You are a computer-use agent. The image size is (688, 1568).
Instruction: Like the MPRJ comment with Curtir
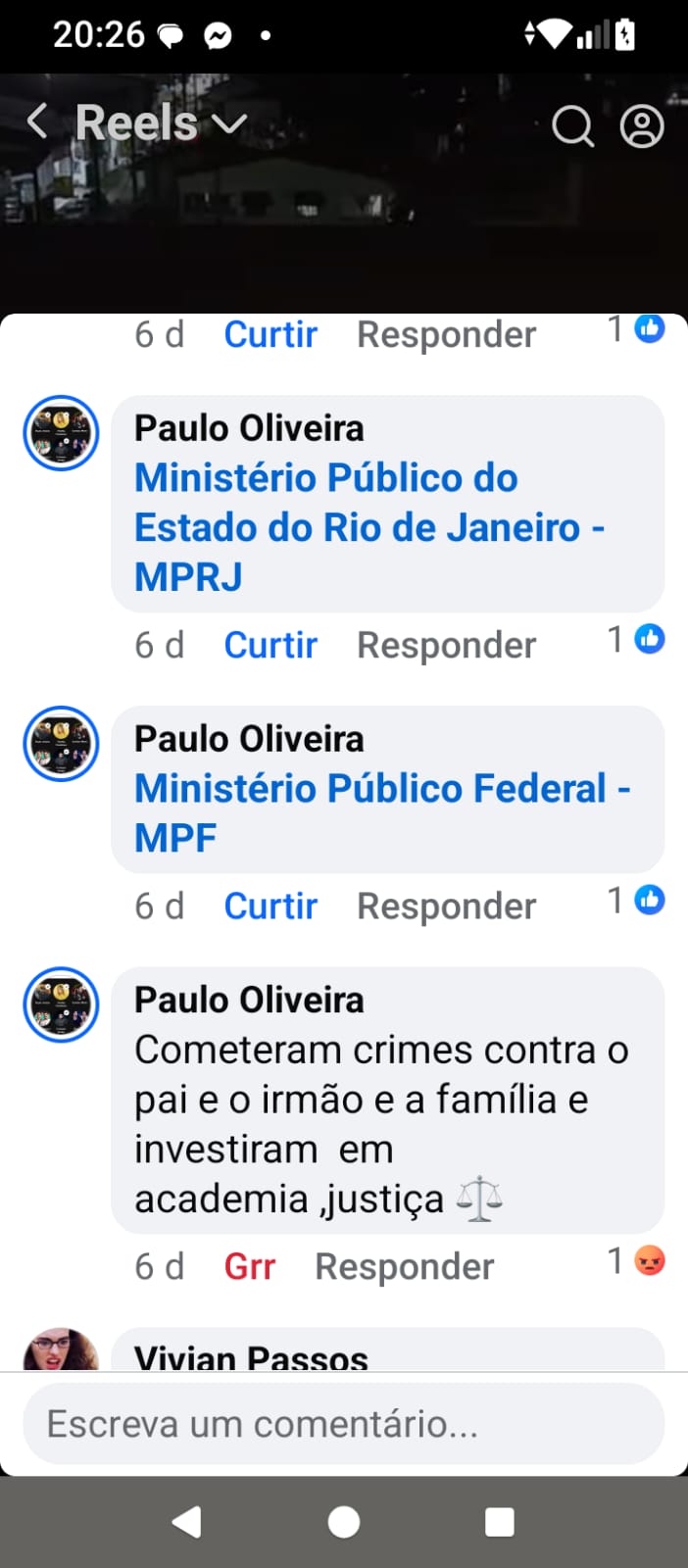pos(270,646)
